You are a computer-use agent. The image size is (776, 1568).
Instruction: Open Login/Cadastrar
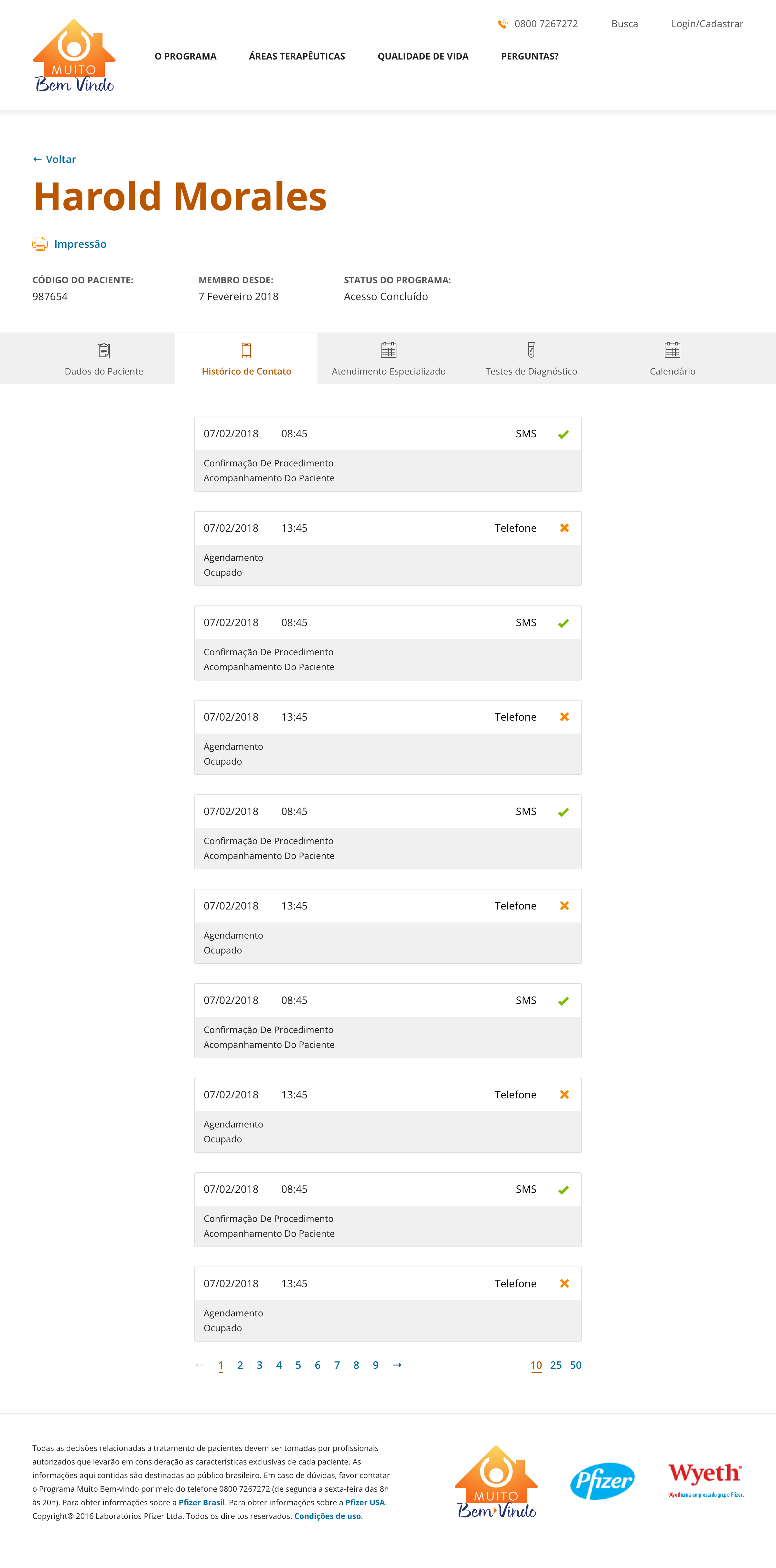[706, 24]
